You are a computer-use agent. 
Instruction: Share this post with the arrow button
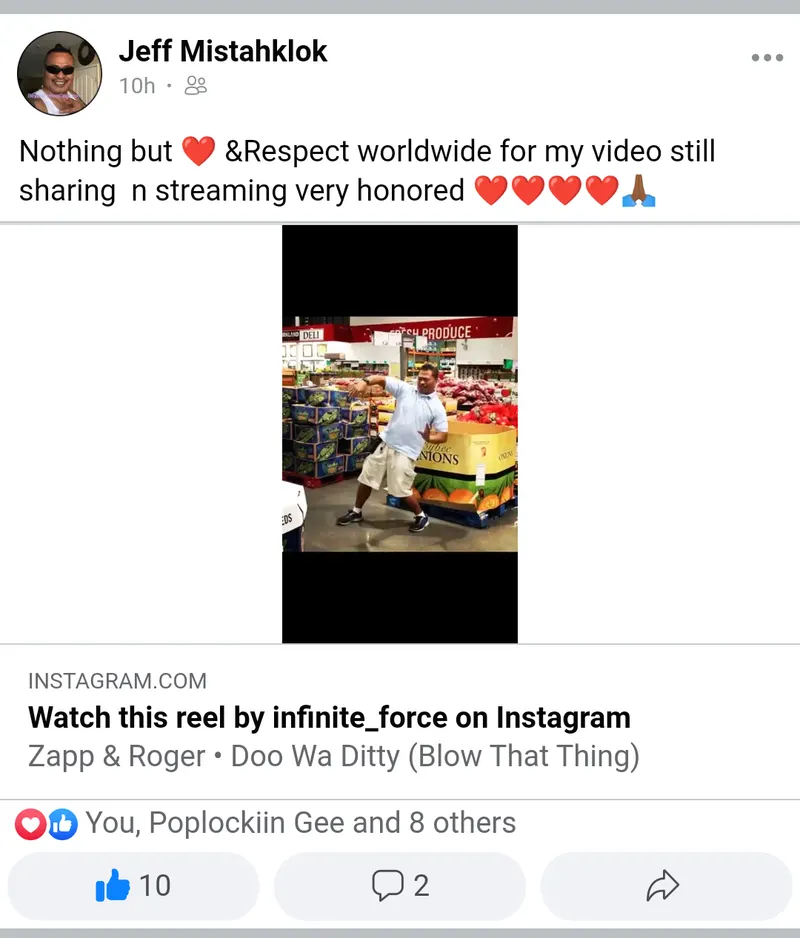[x=664, y=885]
